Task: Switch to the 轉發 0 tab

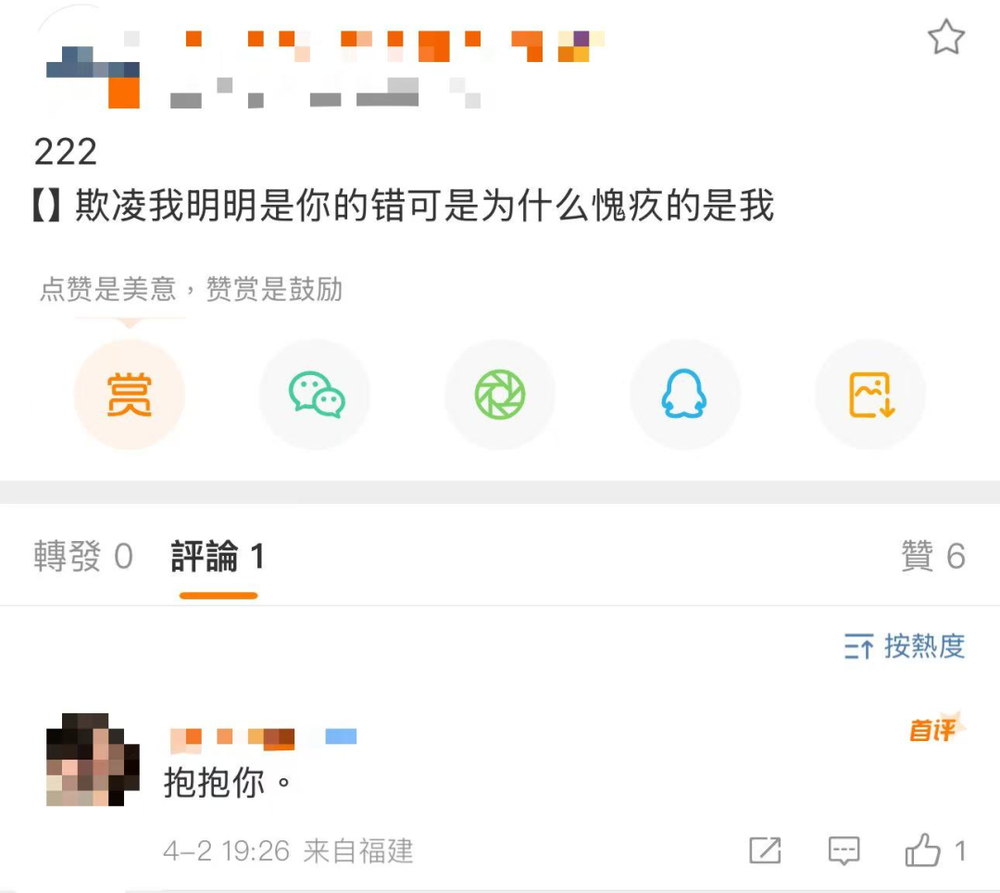Action: (83, 557)
